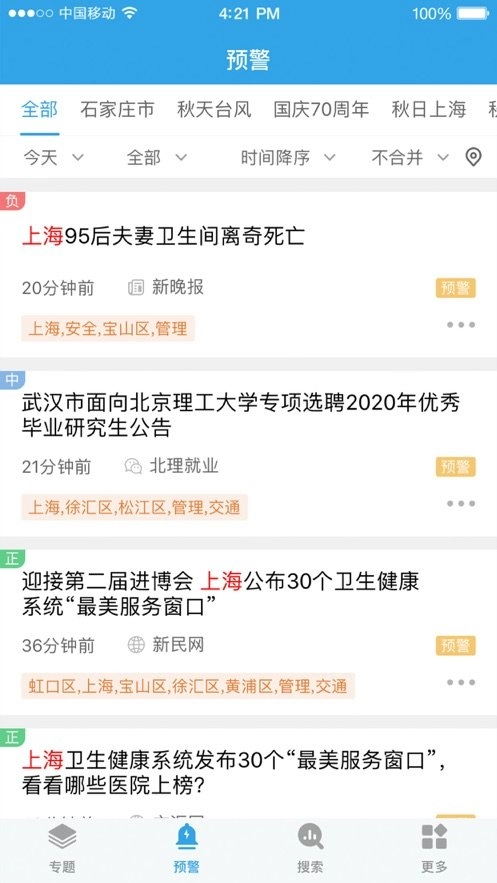Screen dimensions: 497x883
Task: Go to the 专题 tab
Action: coord(62,850)
